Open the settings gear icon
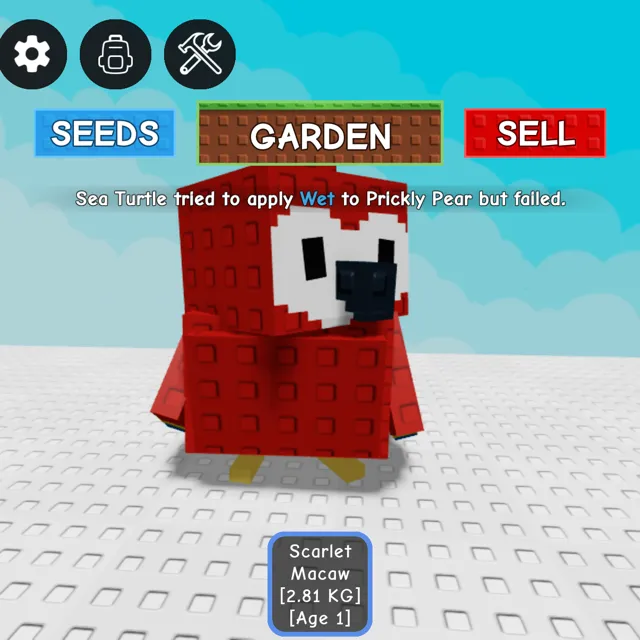The height and width of the screenshot is (640, 640). tap(33, 54)
